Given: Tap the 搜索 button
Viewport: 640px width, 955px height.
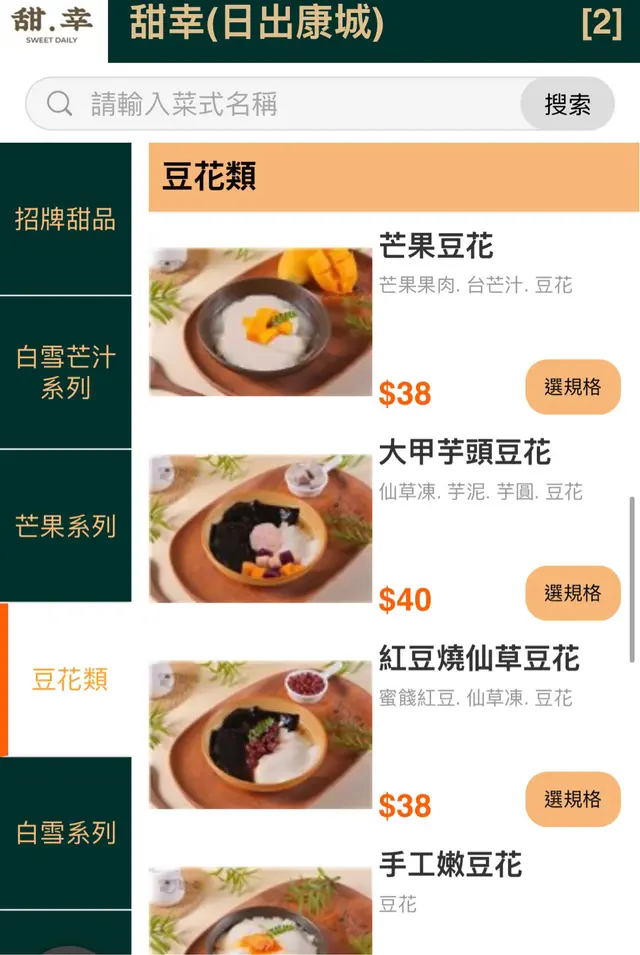Looking at the screenshot, I should coord(567,104).
